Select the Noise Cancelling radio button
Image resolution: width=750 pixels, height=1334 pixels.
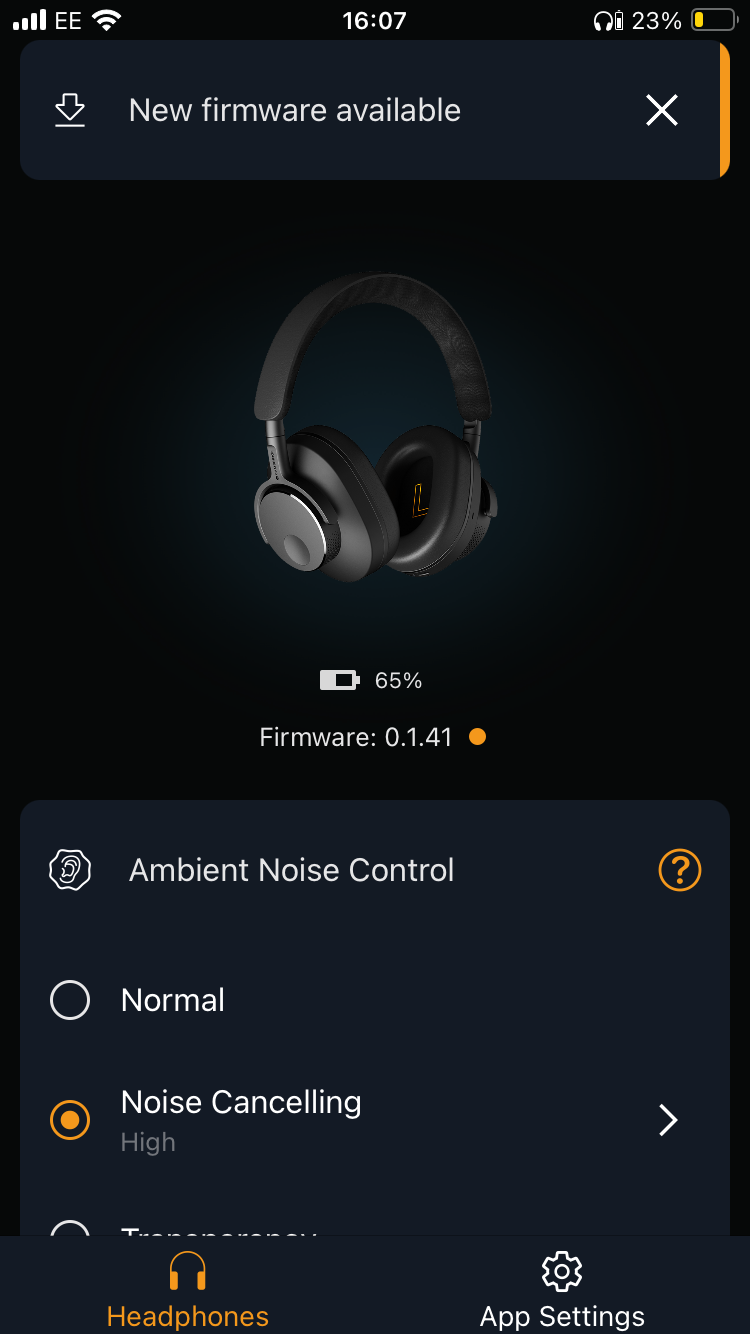coord(70,1120)
